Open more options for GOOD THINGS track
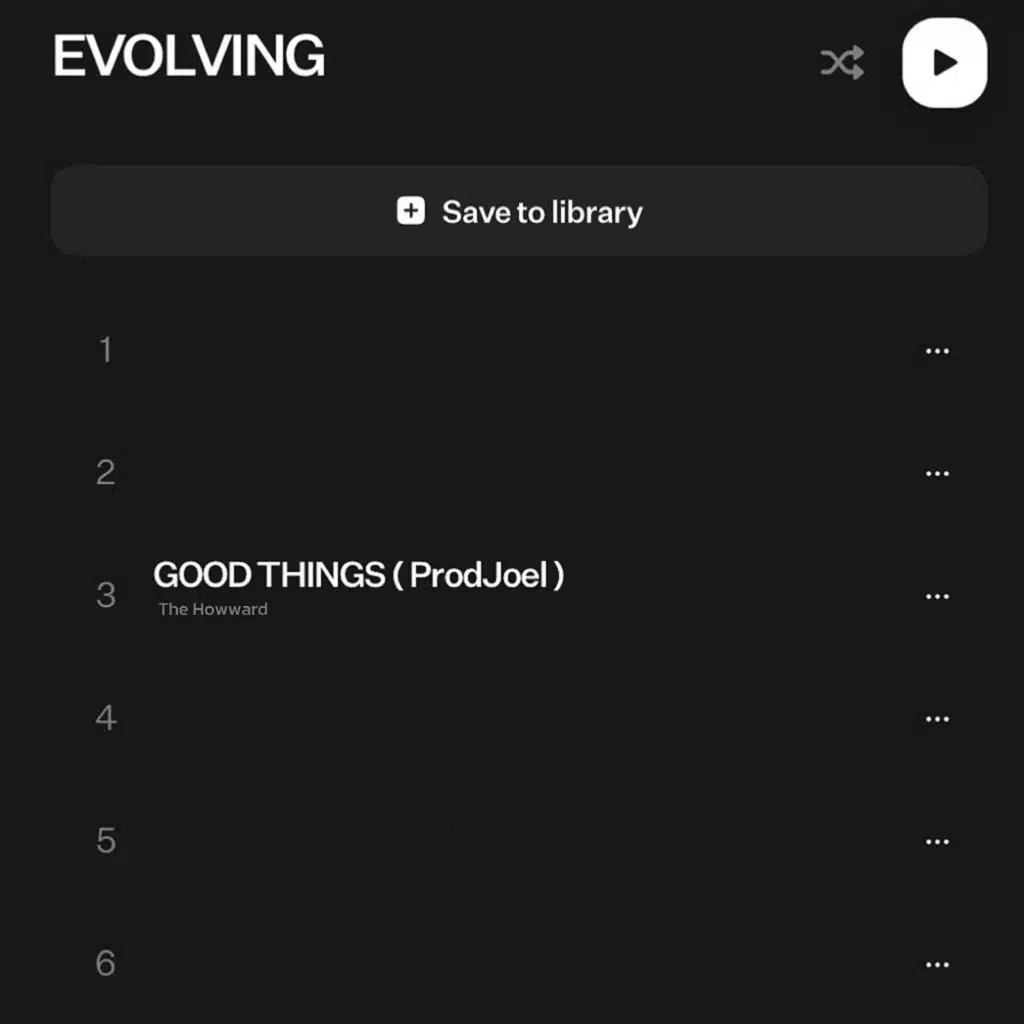Screen dimensions: 1024x1024 click(x=937, y=596)
